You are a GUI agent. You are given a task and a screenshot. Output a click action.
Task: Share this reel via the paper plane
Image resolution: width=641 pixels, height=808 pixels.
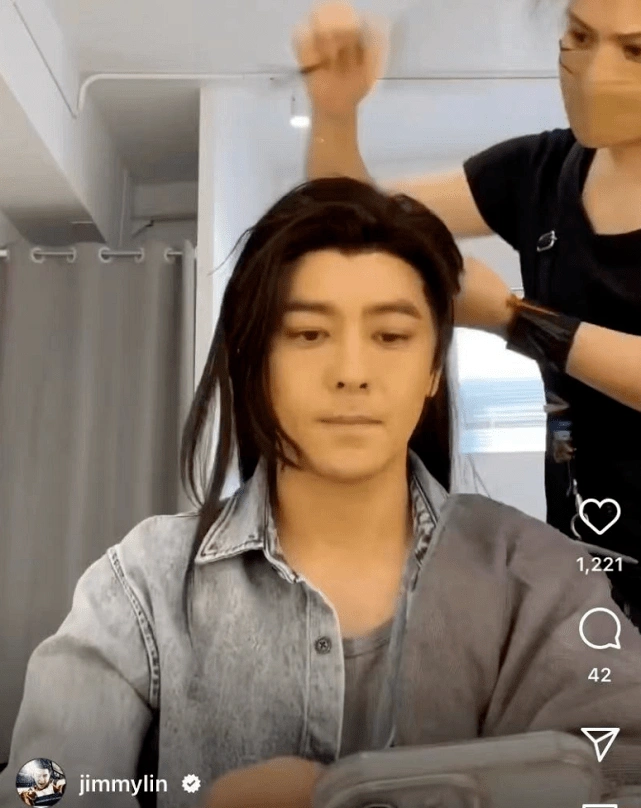click(x=599, y=743)
